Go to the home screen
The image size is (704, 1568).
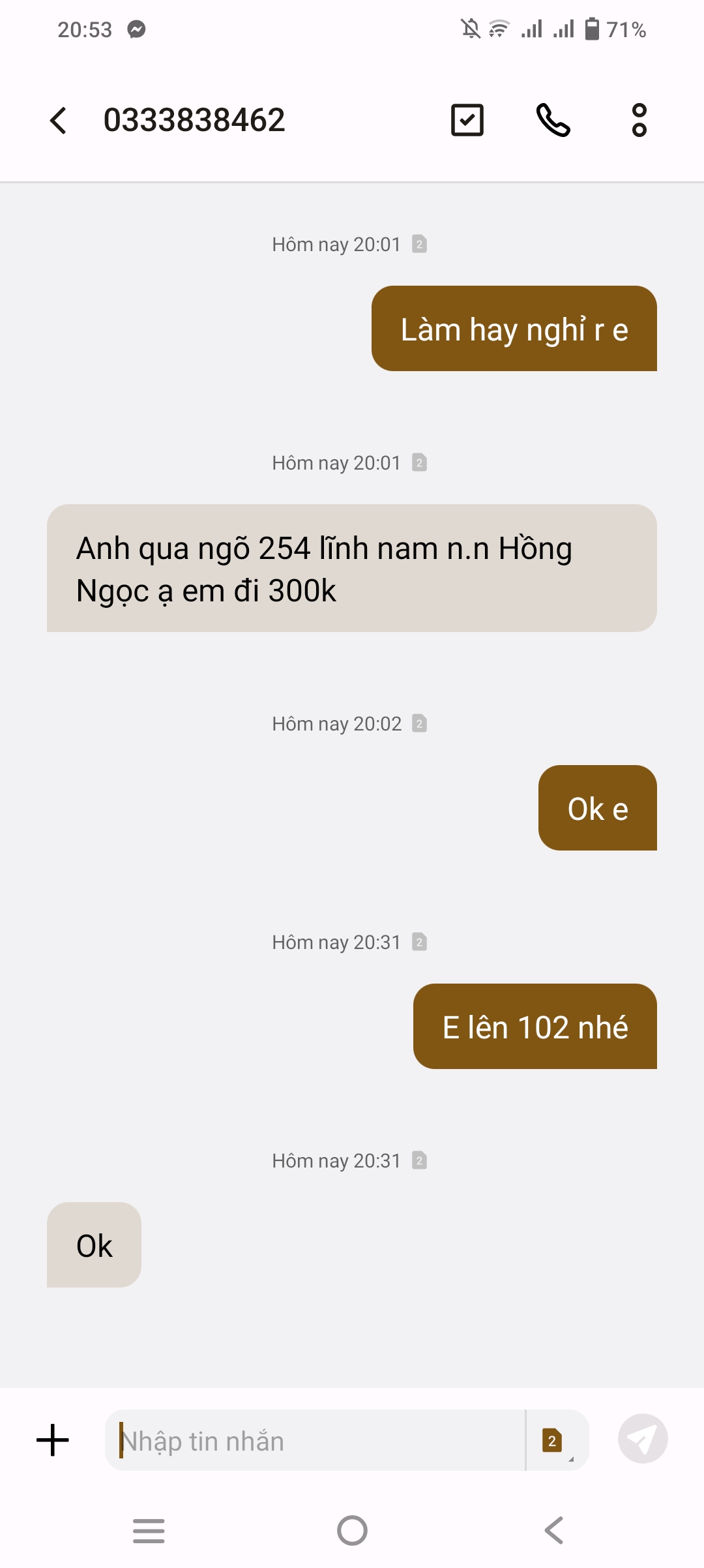(x=352, y=1530)
